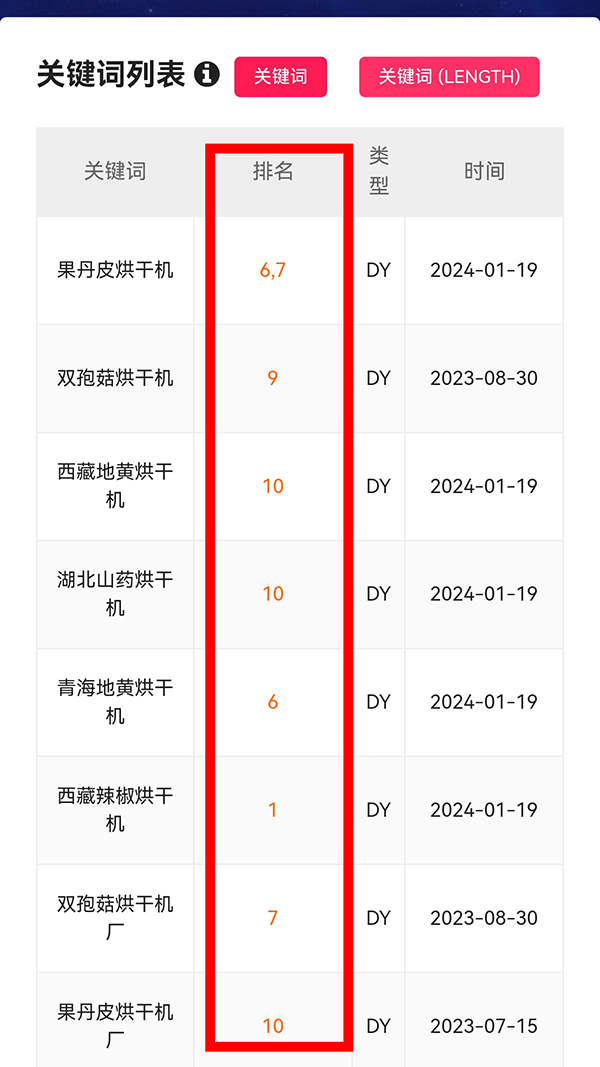Screen dimensions: 600x1067
Task: Tap the 关键词 button
Action: pyautogui.click(x=280, y=77)
